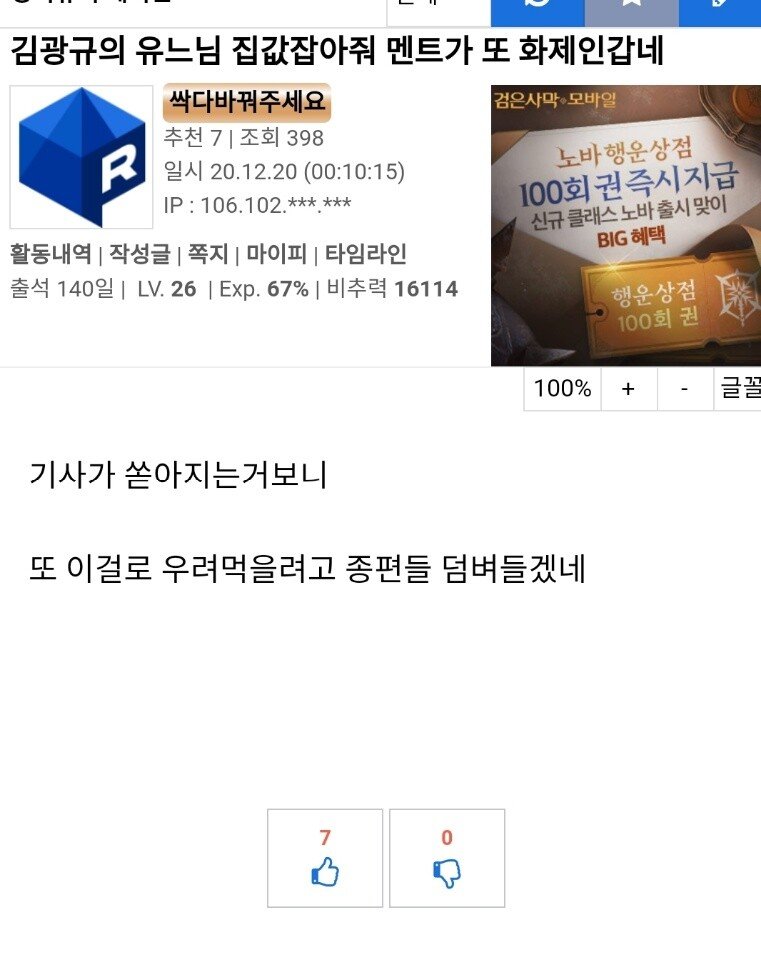Image resolution: width=761 pixels, height=960 pixels.
Task: Open 싹다바꿔주세요's profile avatar
Action: (x=82, y=157)
